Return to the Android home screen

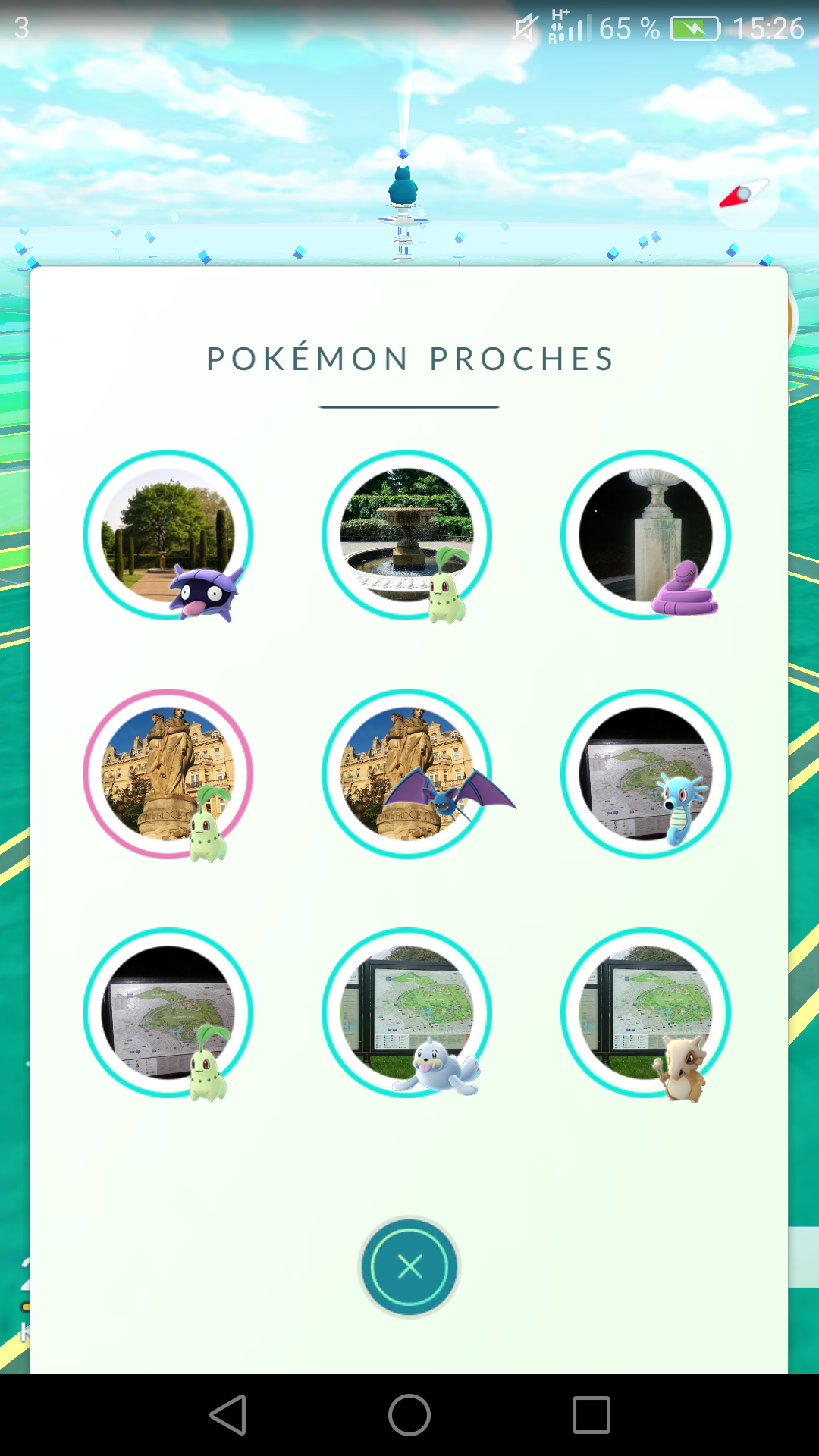coord(409,1415)
